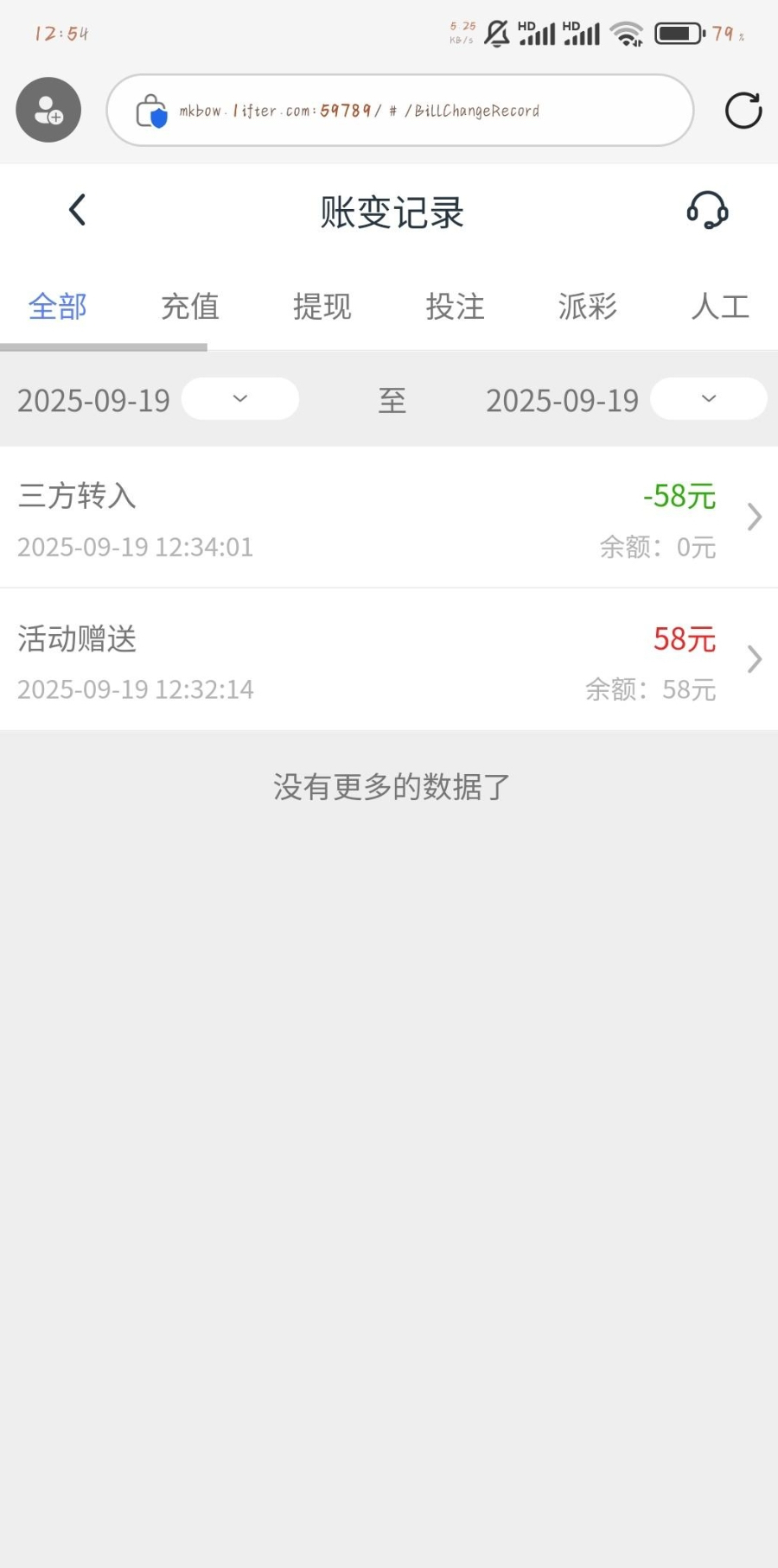Switch to the 全部 tab
778x1568 pixels.
(x=58, y=307)
